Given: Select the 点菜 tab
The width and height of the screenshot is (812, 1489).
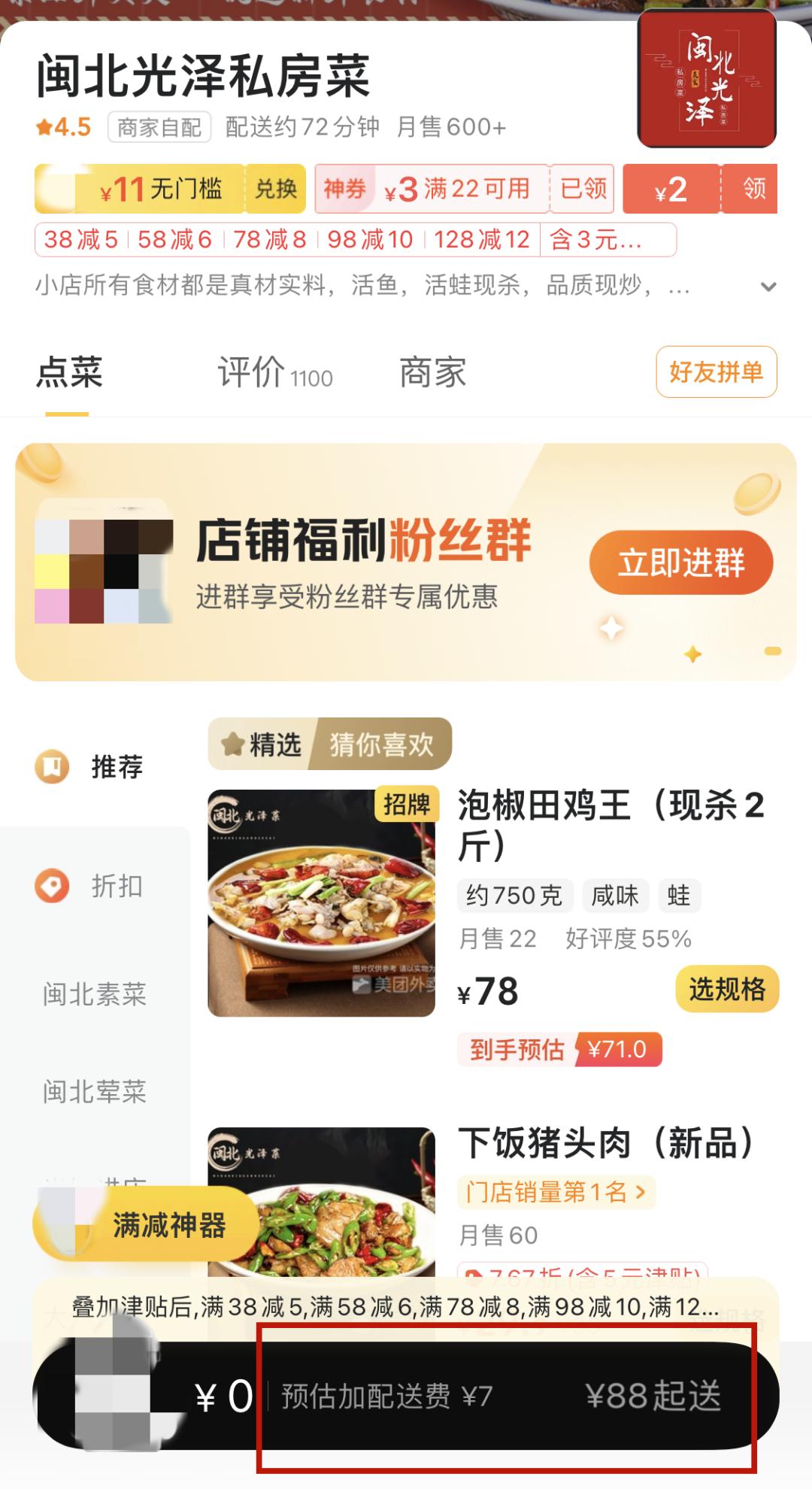Looking at the screenshot, I should (69, 373).
